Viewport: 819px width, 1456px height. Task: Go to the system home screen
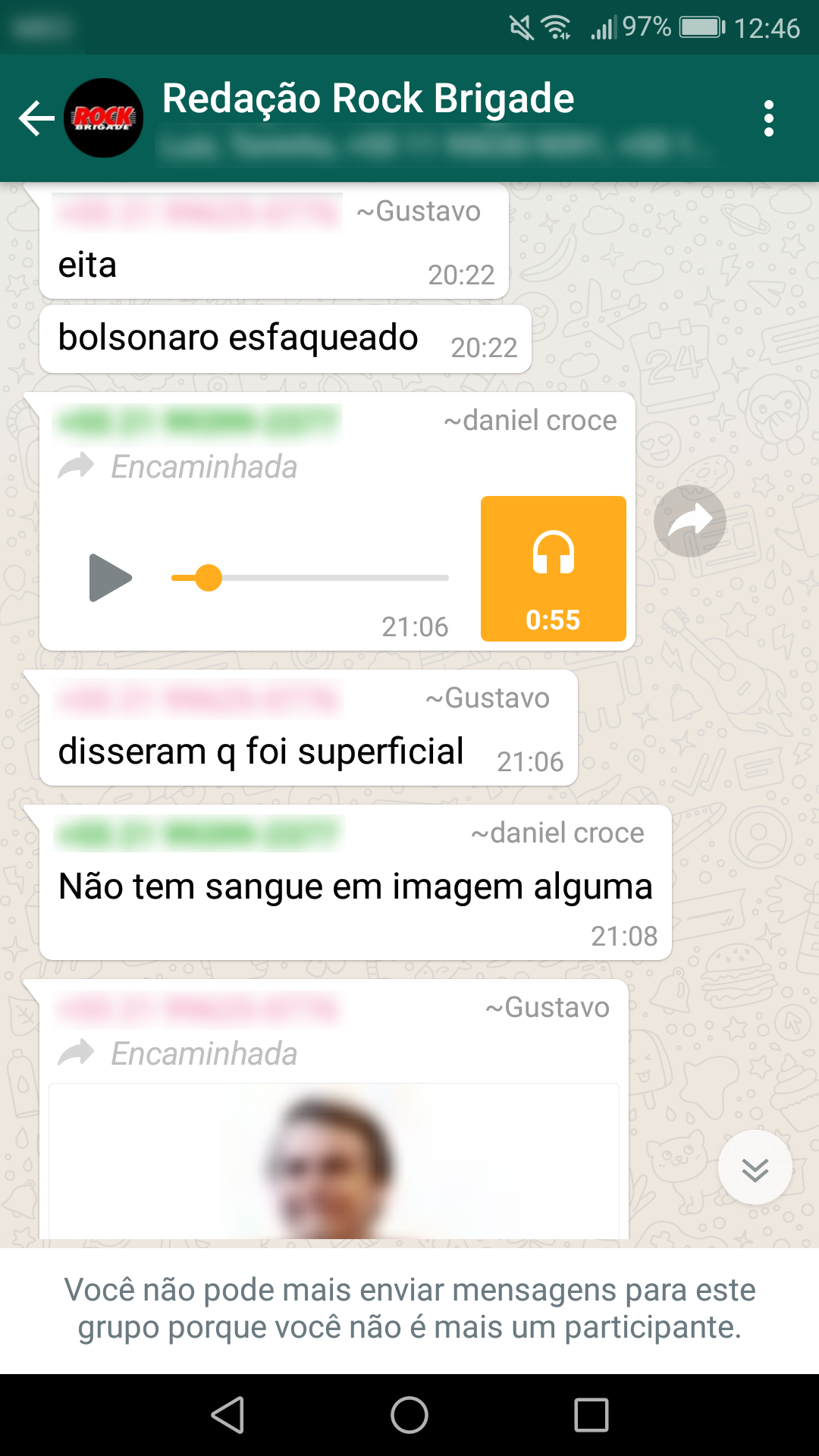pyautogui.click(x=409, y=1415)
